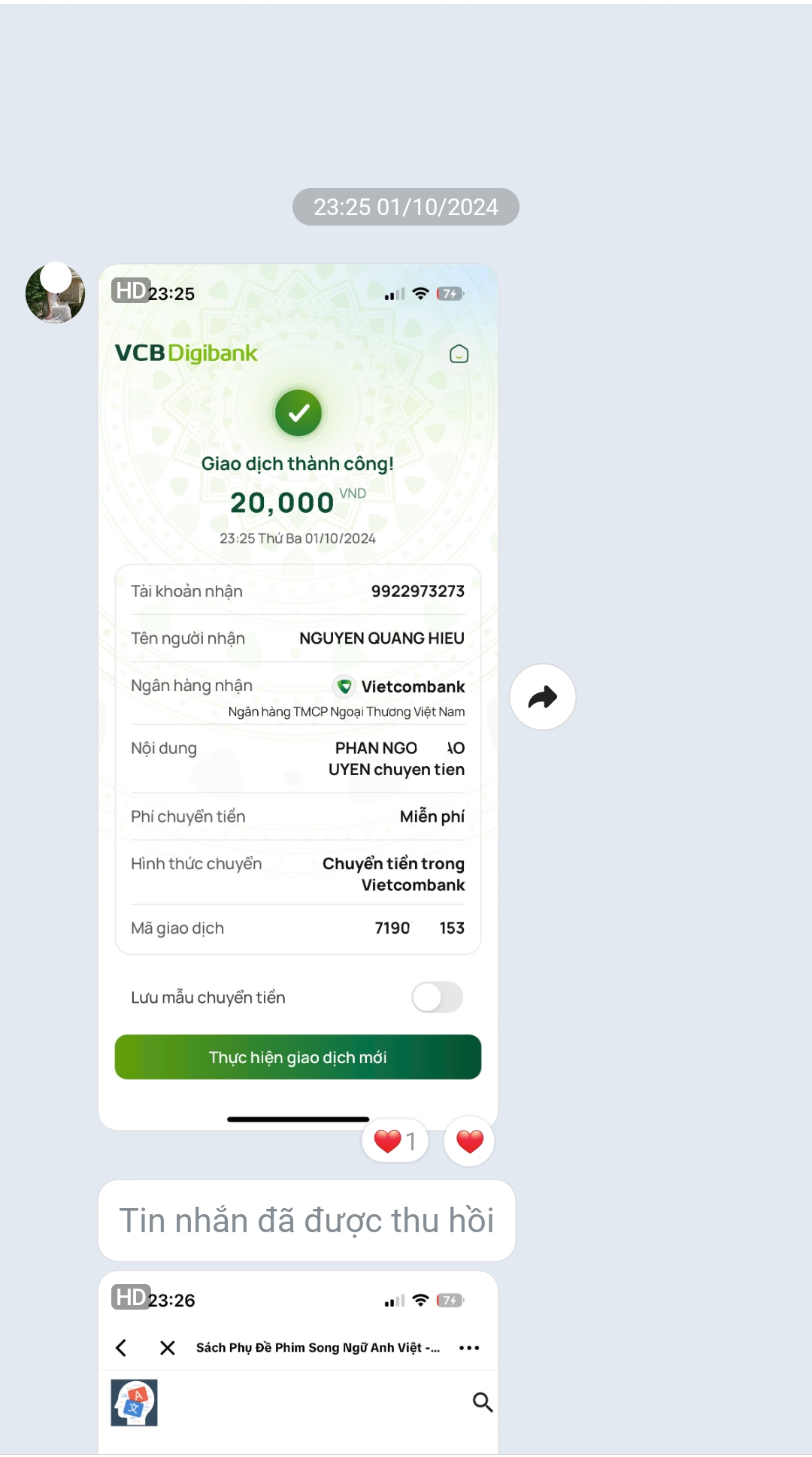Viewport: 812px width, 1457px height.
Task: View who reacted with heart count
Action: click(x=395, y=1141)
